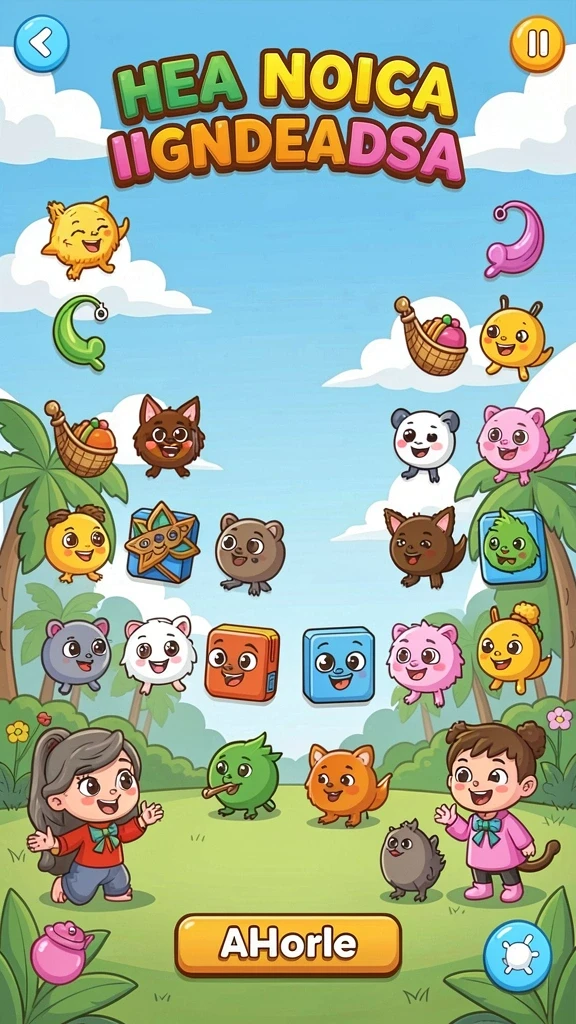576x1024 pixels.
Task: Tap the orange AHorle button
Action: click(288, 944)
